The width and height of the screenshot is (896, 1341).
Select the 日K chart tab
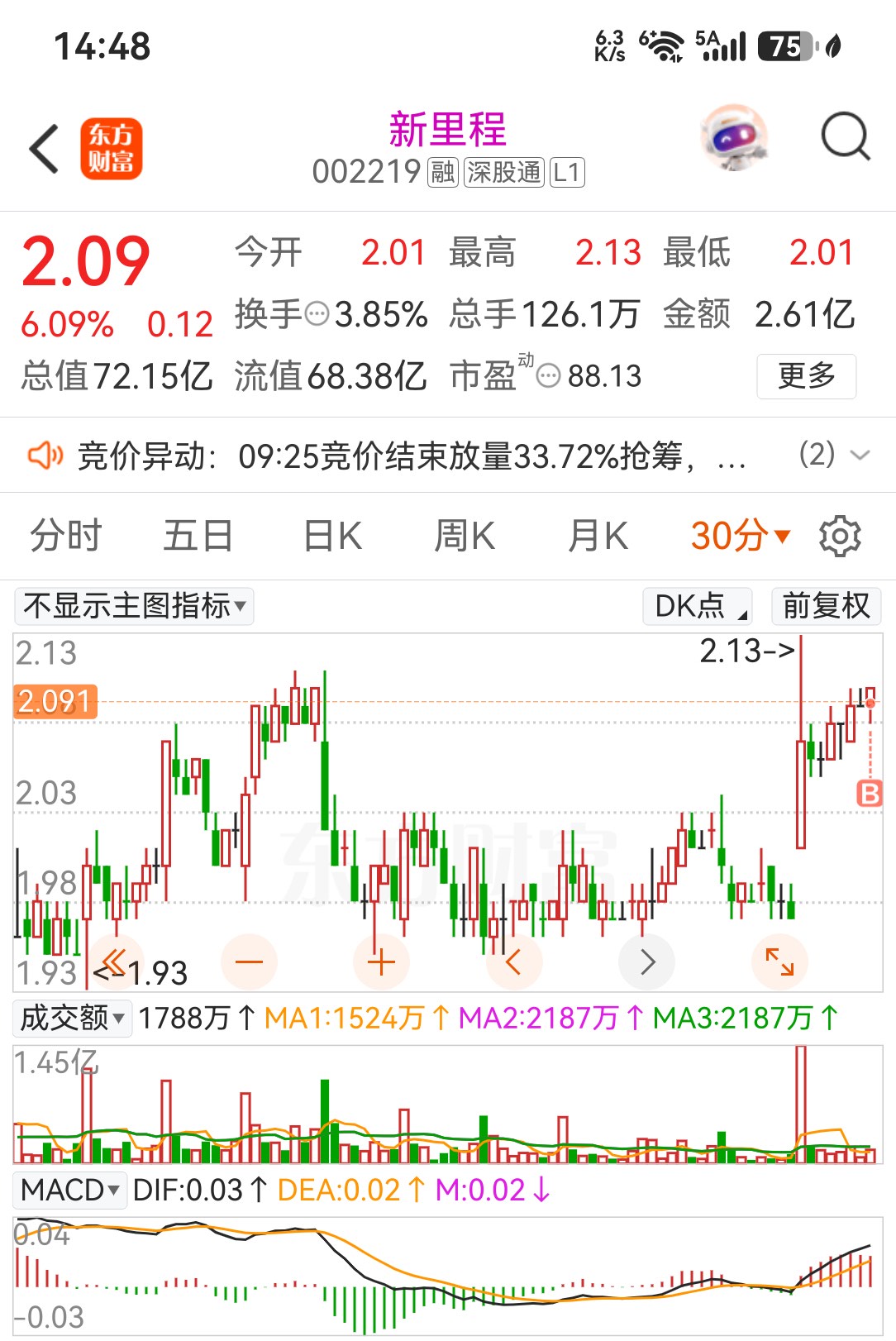point(332,535)
